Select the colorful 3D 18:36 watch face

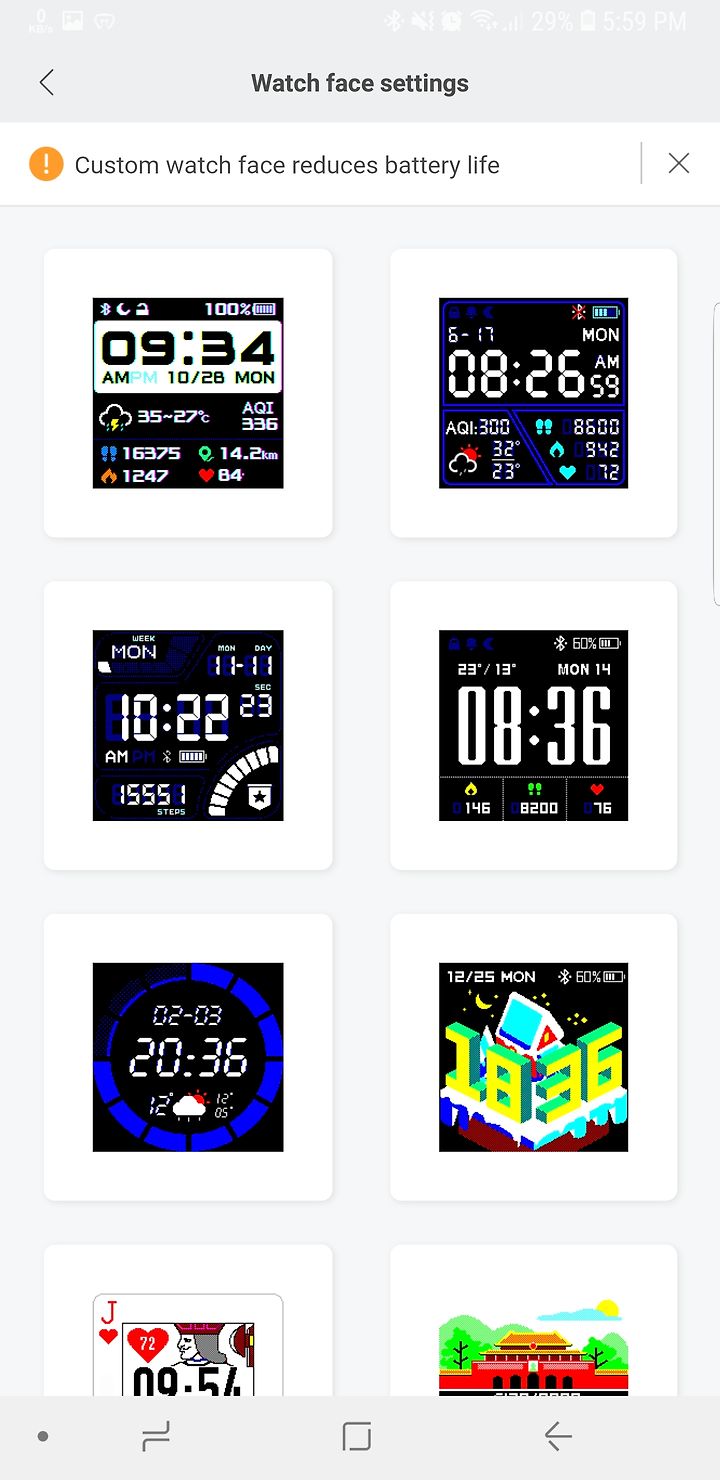pos(534,1057)
